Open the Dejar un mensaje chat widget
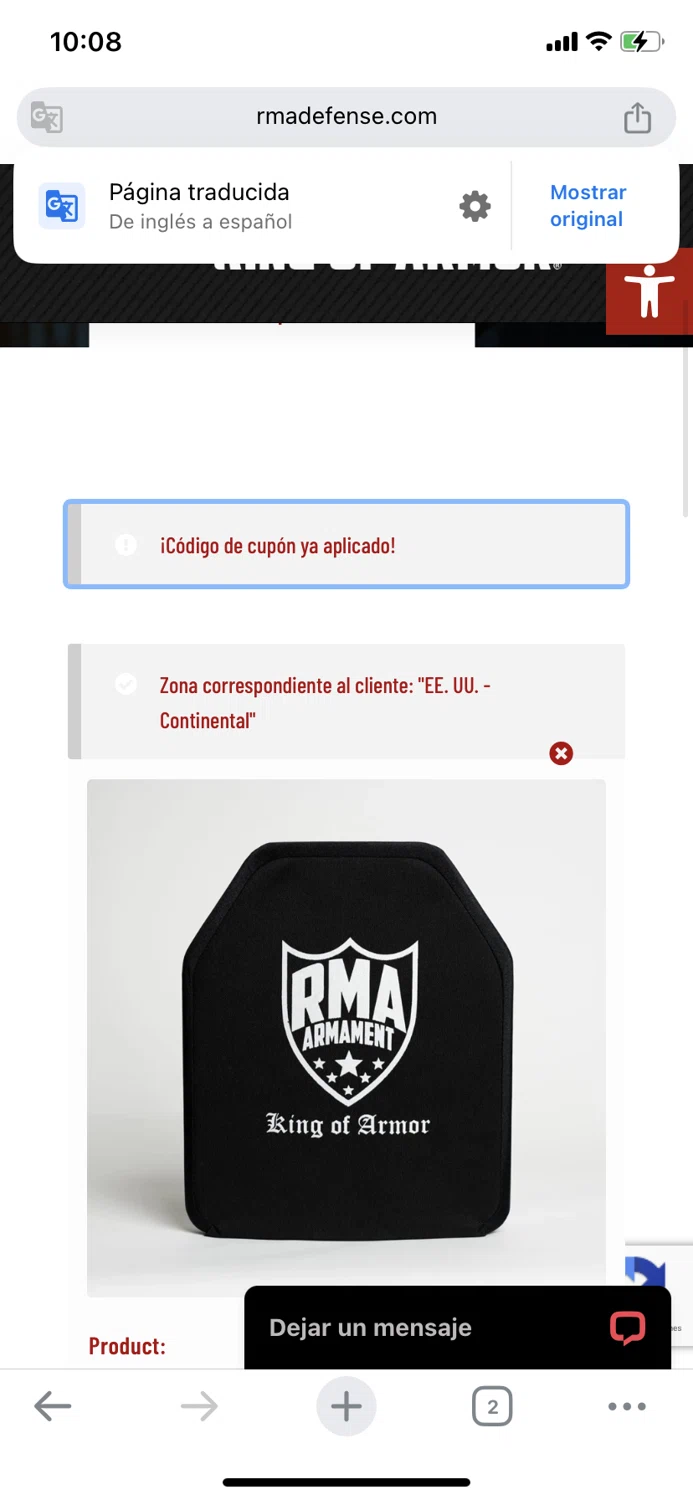The image size is (693, 1500). pyautogui.click(x=457, y=1327)
